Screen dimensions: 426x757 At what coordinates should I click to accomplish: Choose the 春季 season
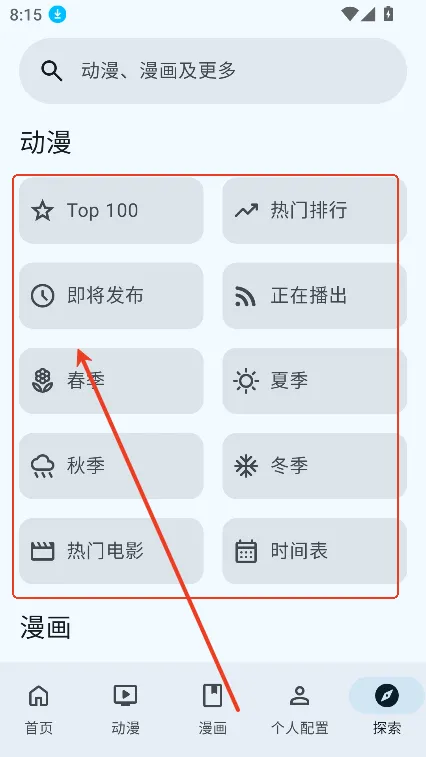point(111,381)
